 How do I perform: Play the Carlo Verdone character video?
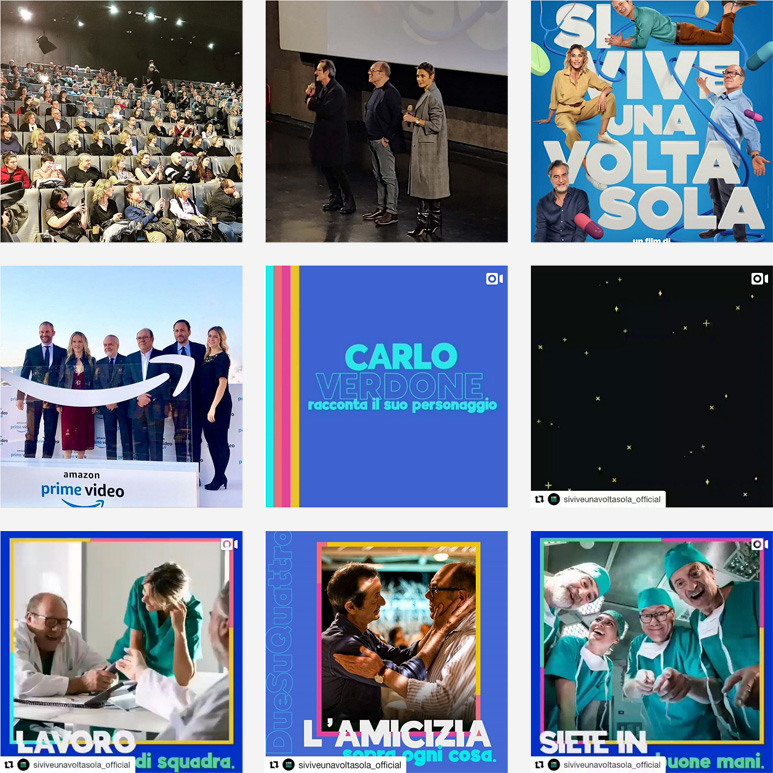tap(386, 386)
